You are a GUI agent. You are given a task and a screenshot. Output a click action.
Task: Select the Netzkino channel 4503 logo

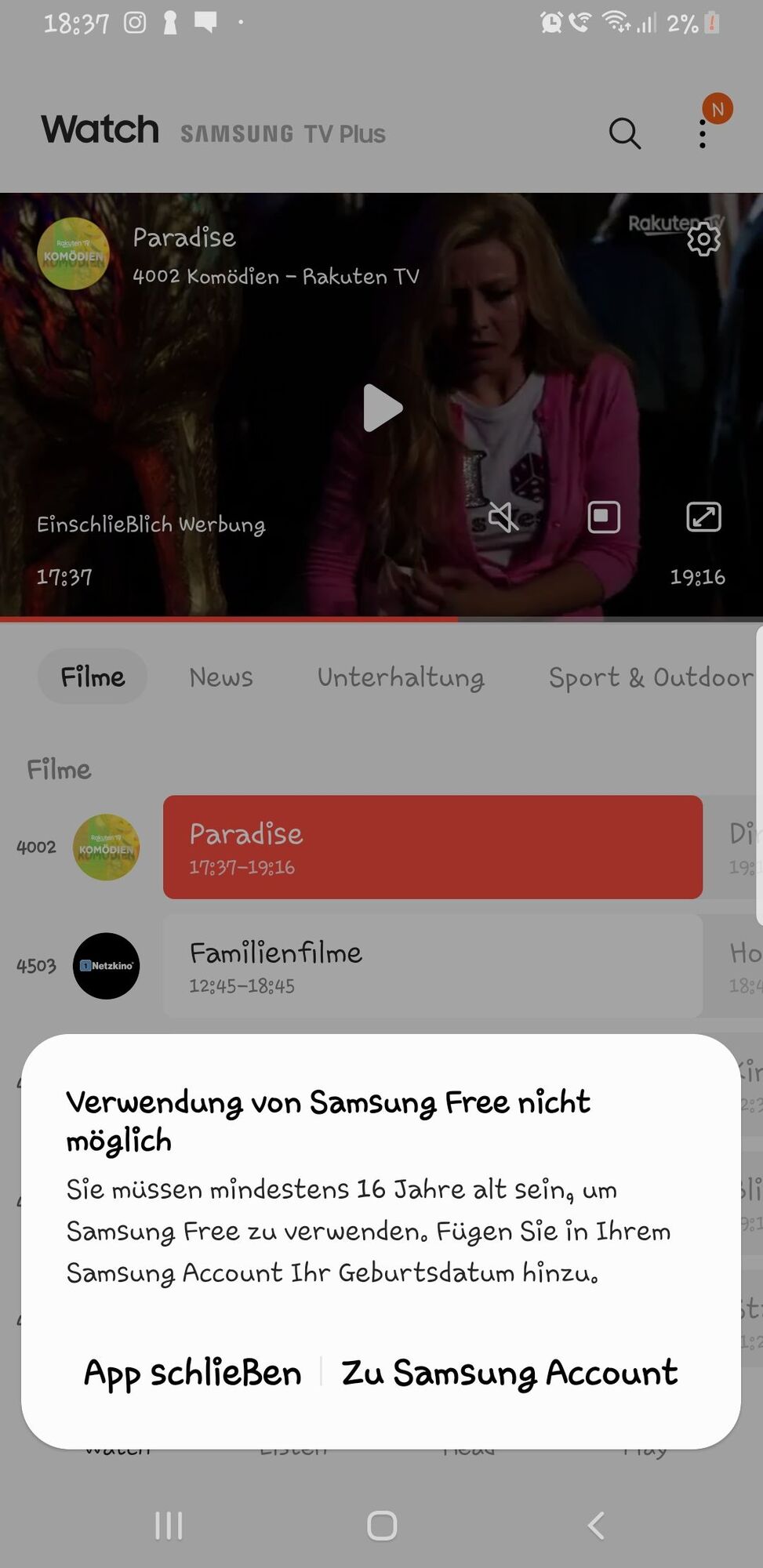point(107,966)
